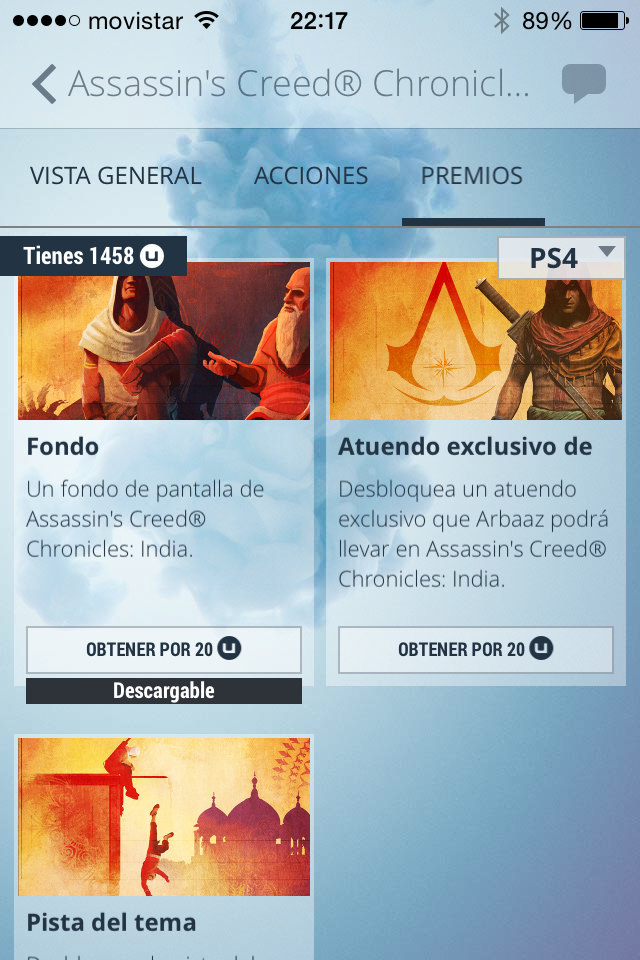This screenshot has height=960, width=640.
Task: Get the Atuendo exclusivo reward for 20
Action: pyautogui.click(x=476, y=650)
